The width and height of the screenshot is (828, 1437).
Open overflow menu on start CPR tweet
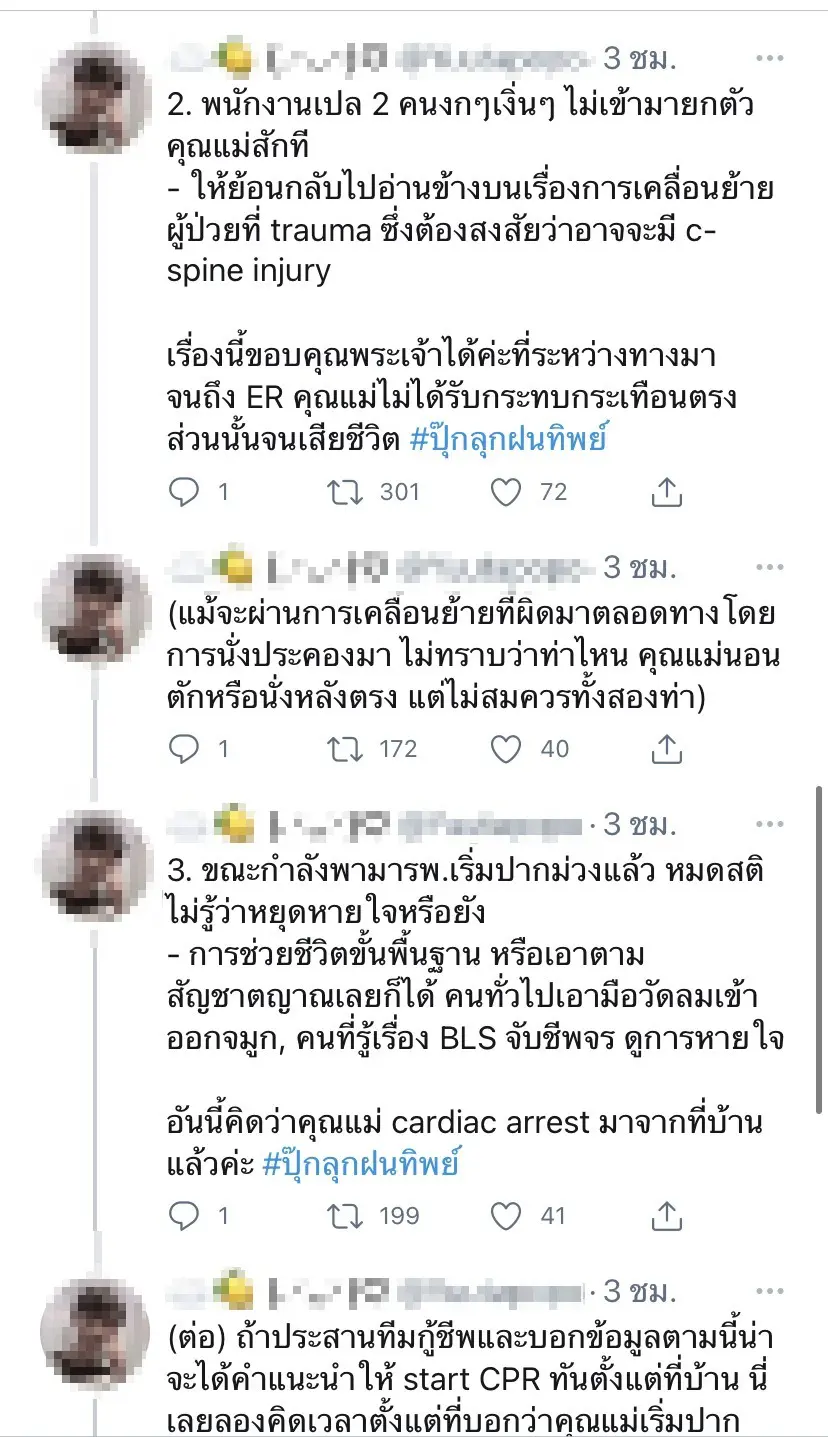click(x=770, y=1292)
